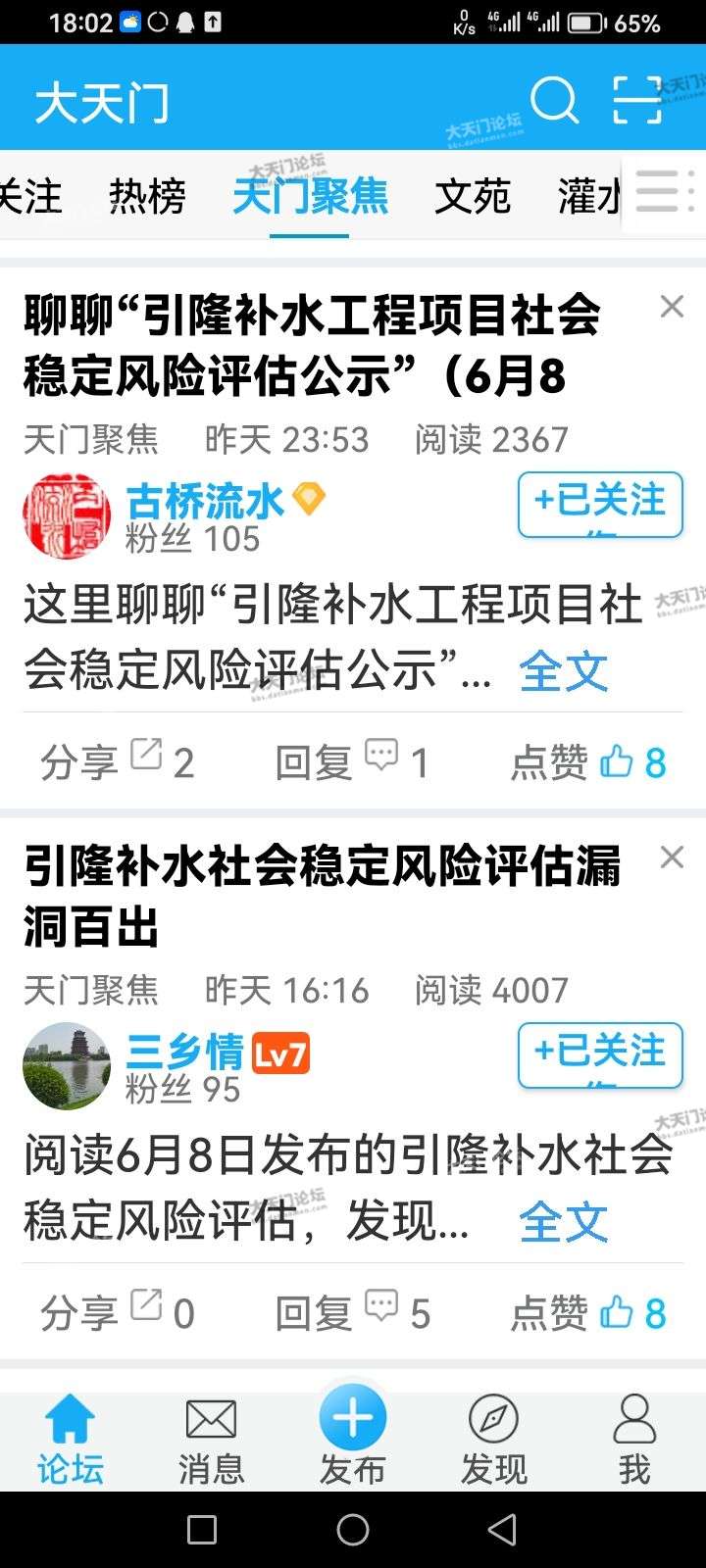Viewport: 706px width, 1568px height.
Task: Read 全文 of the 三乡情 post
Action: pyautogui.click(x=564, y=1223)
